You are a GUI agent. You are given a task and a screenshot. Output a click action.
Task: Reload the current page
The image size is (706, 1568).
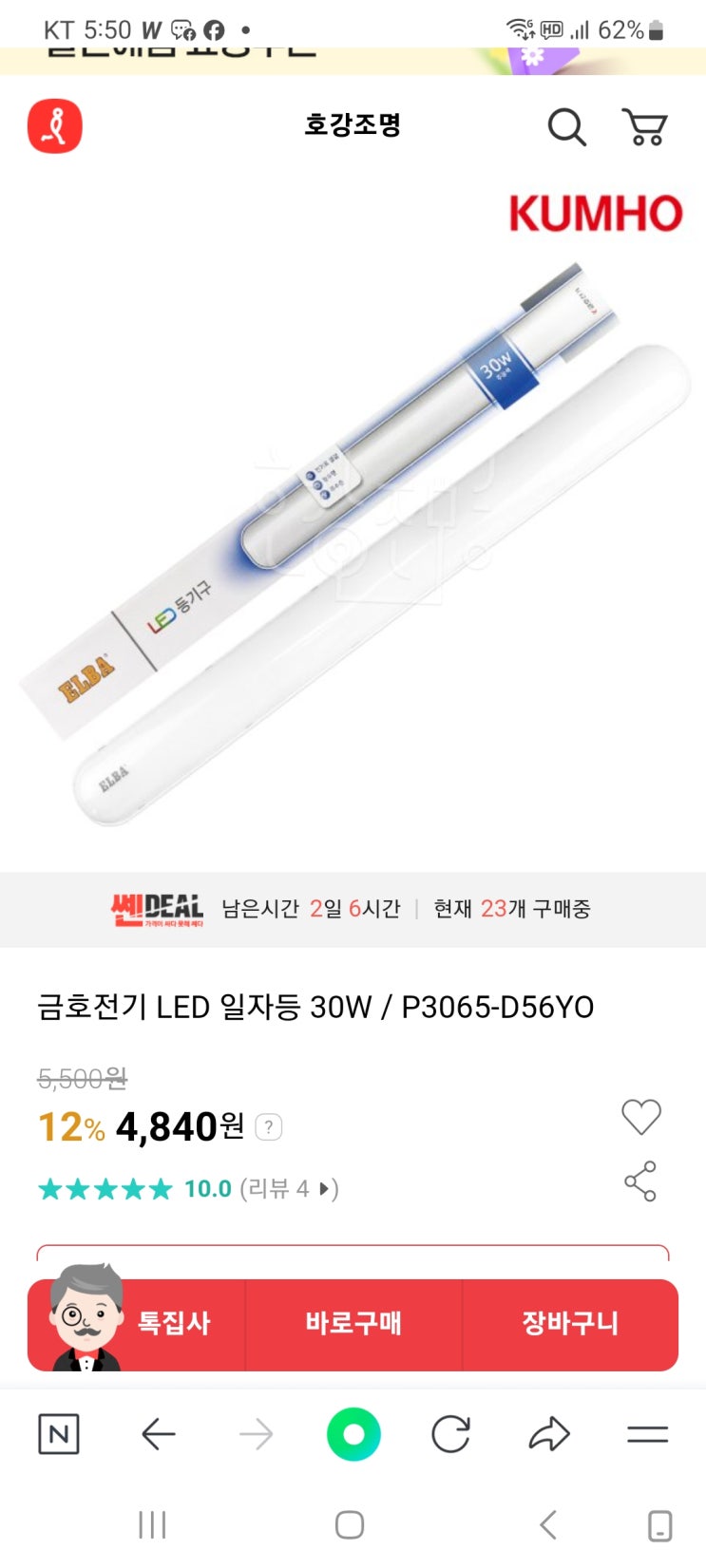450,1434
